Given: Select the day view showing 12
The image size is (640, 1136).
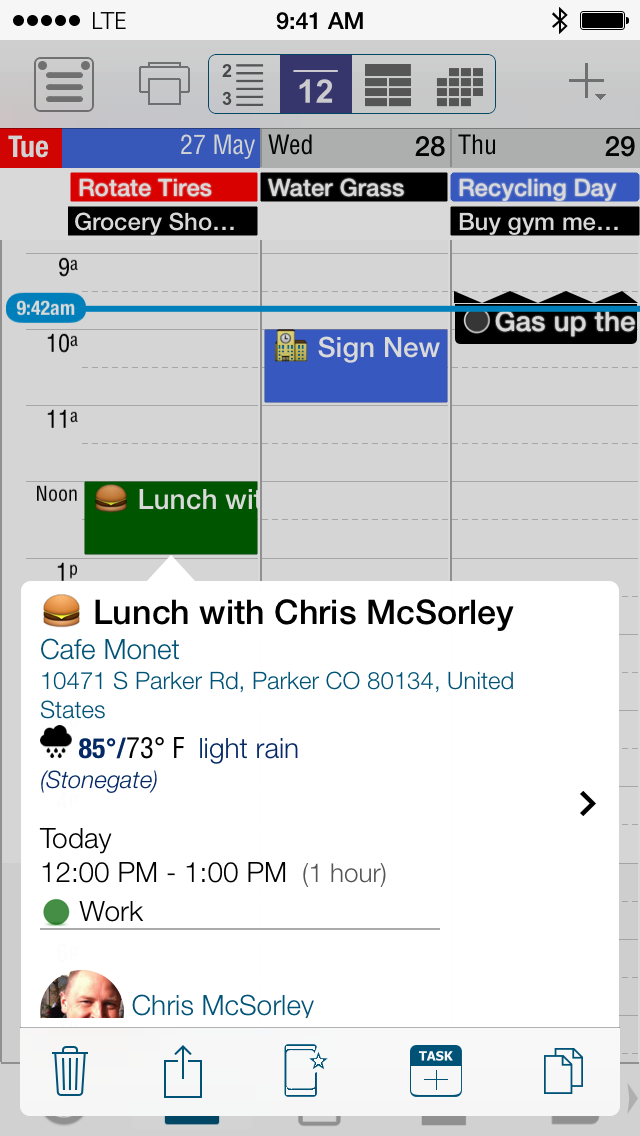Looking at the screenshot, I should click(x=315, y=84).
